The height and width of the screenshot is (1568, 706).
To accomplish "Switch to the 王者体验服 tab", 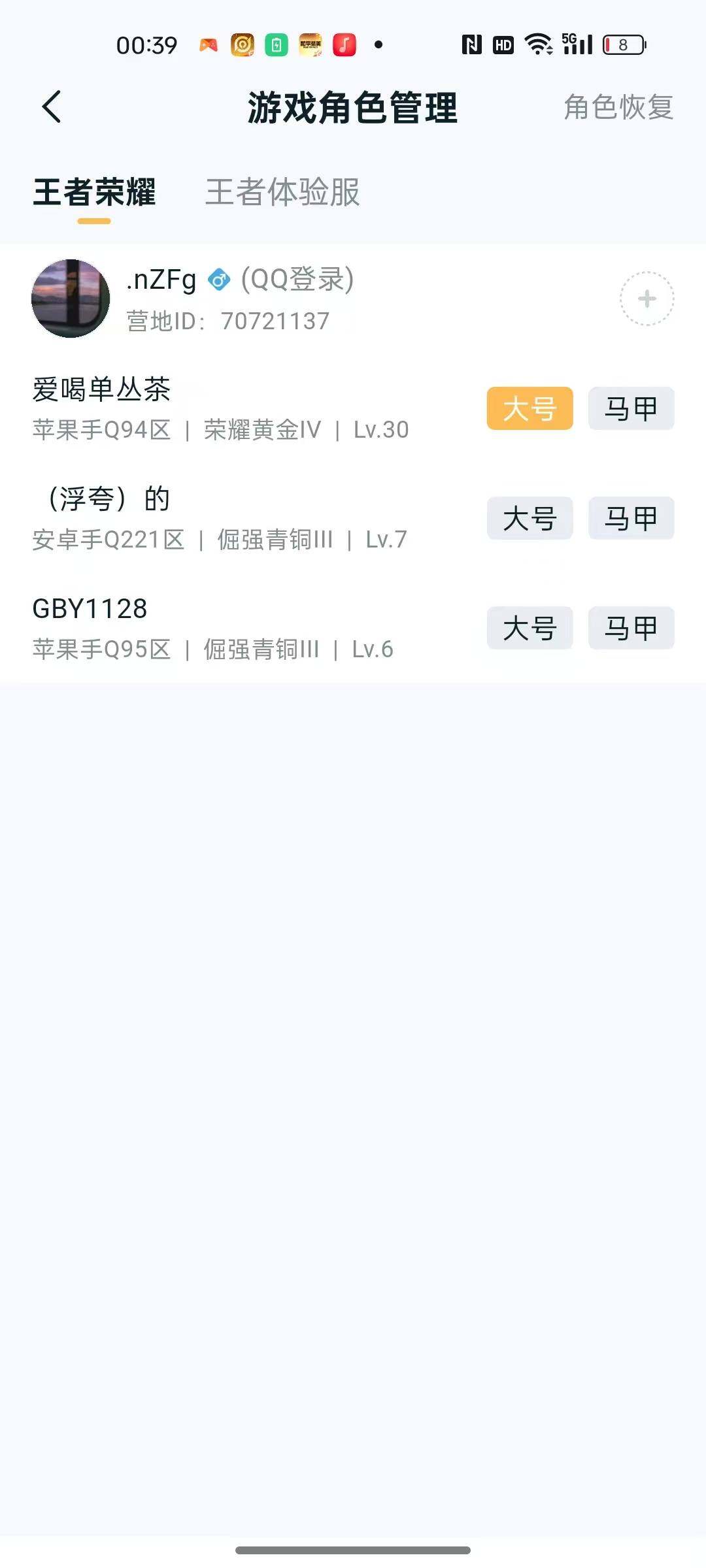I will click(x=284, y=193).
